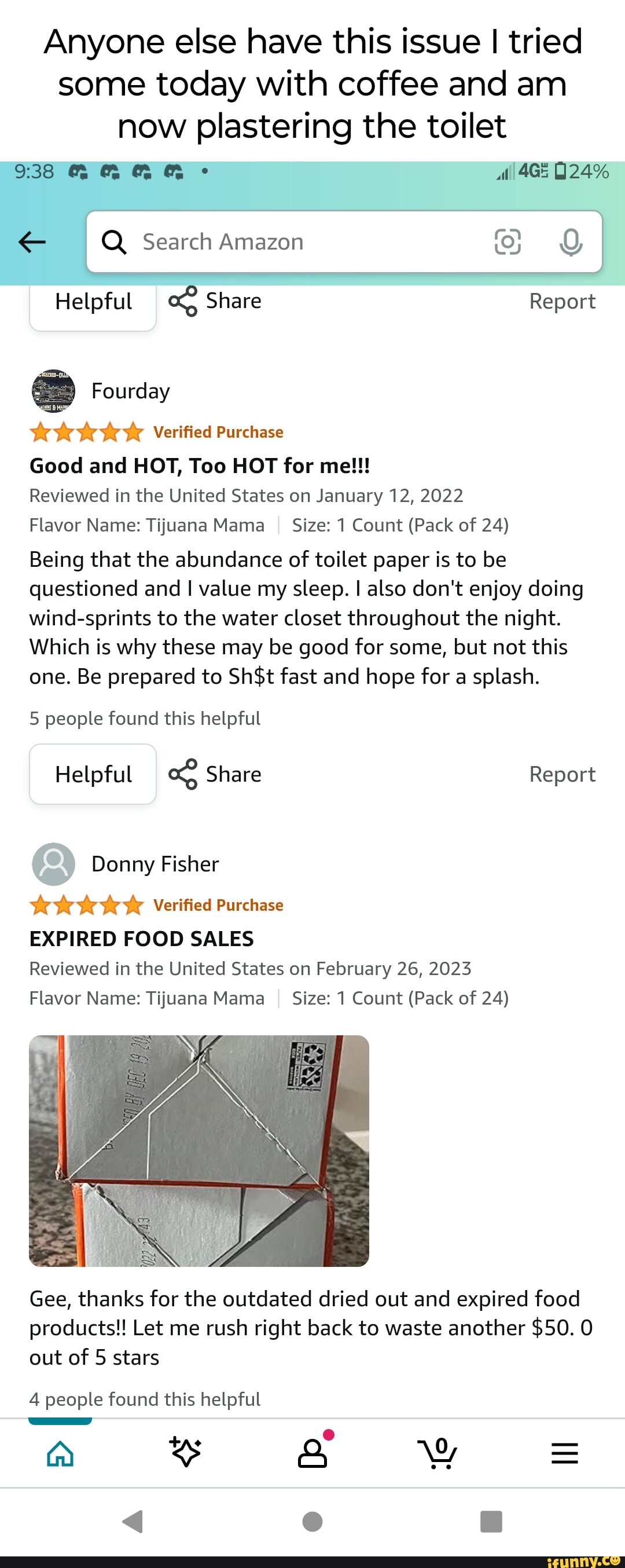
Task: Report Fourday's review
Action: pos(561,774)
